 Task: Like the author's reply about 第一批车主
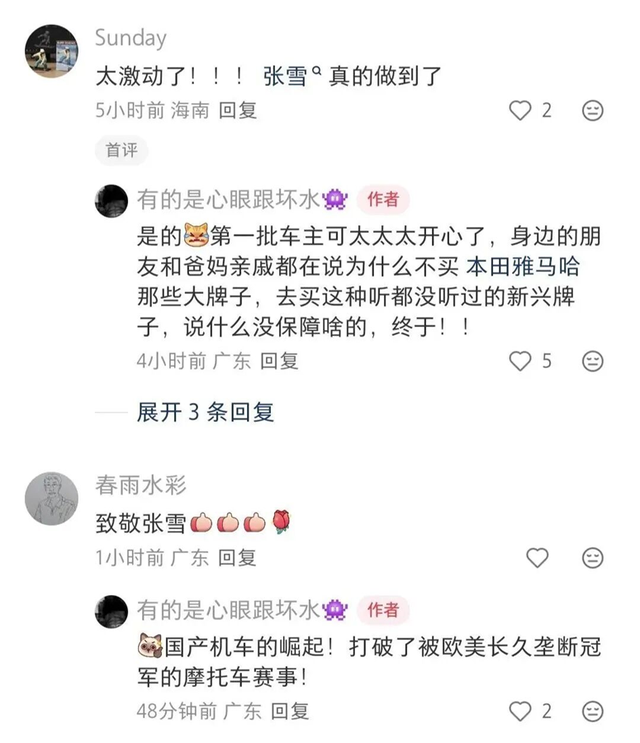click(x=520, y=360)
